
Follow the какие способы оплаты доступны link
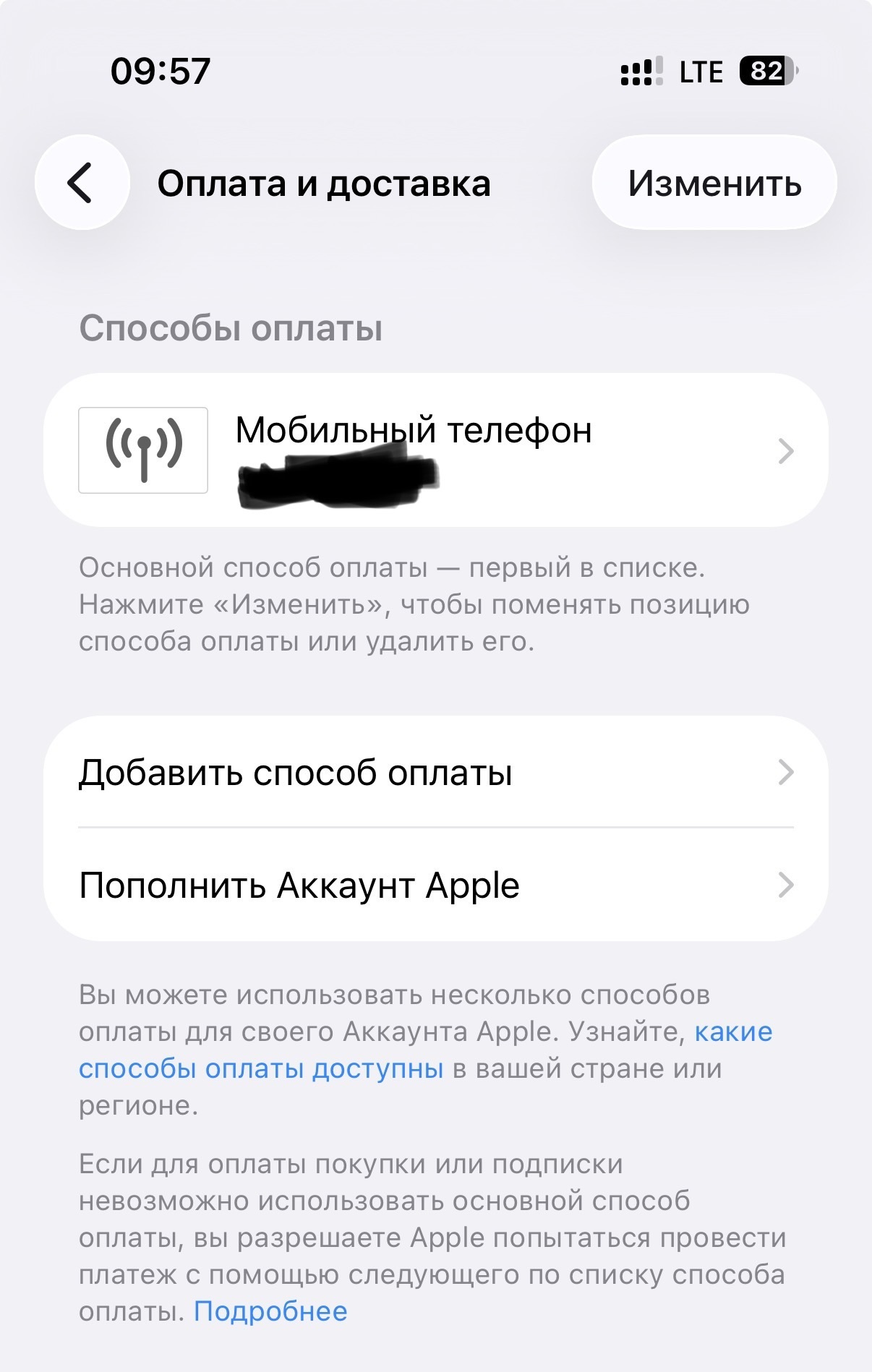(260, 1068)
